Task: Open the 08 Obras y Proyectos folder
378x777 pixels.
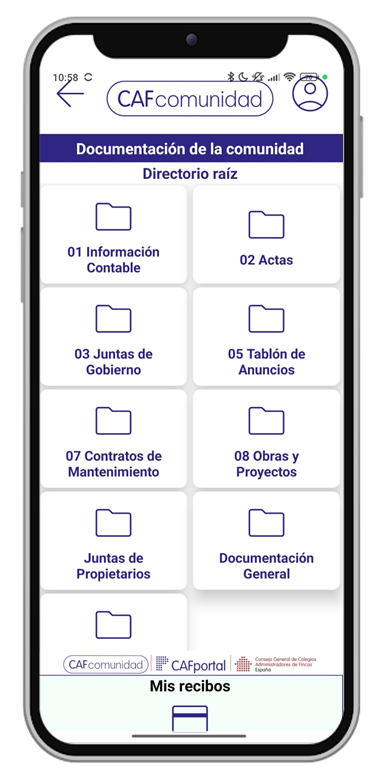Action: pos(267,439)
